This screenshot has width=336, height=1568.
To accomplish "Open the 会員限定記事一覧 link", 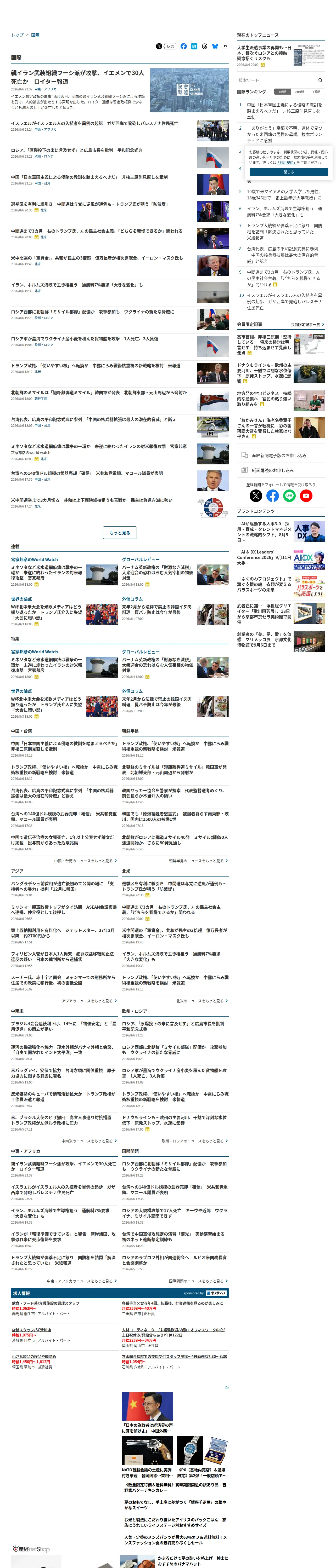I will point(307,324).
